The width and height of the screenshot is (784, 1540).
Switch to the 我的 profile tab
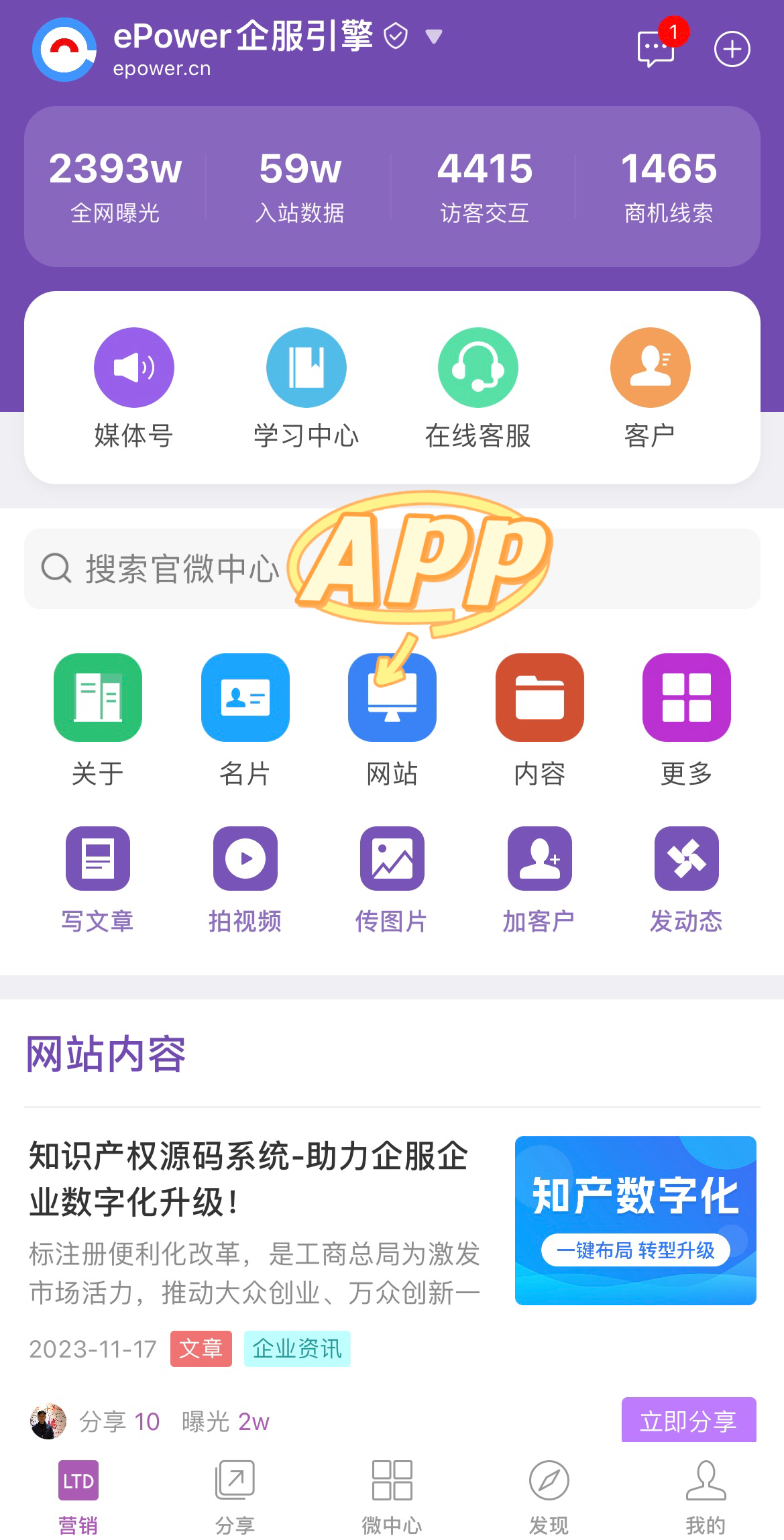(x=706, y=1496)
